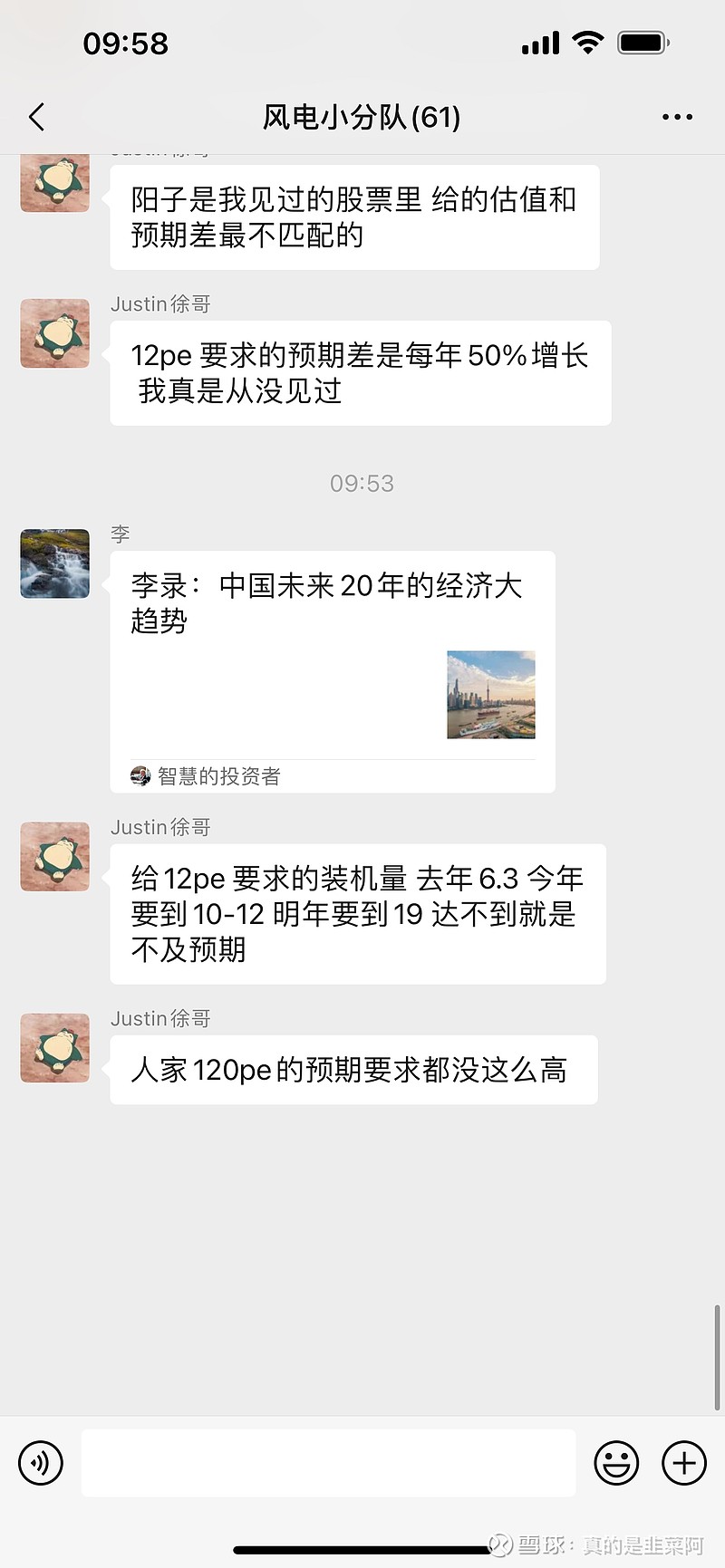The image size is (725, 1568).
Task: Open the group chat title 风电小分队(61)
Action: click(362, 117)
